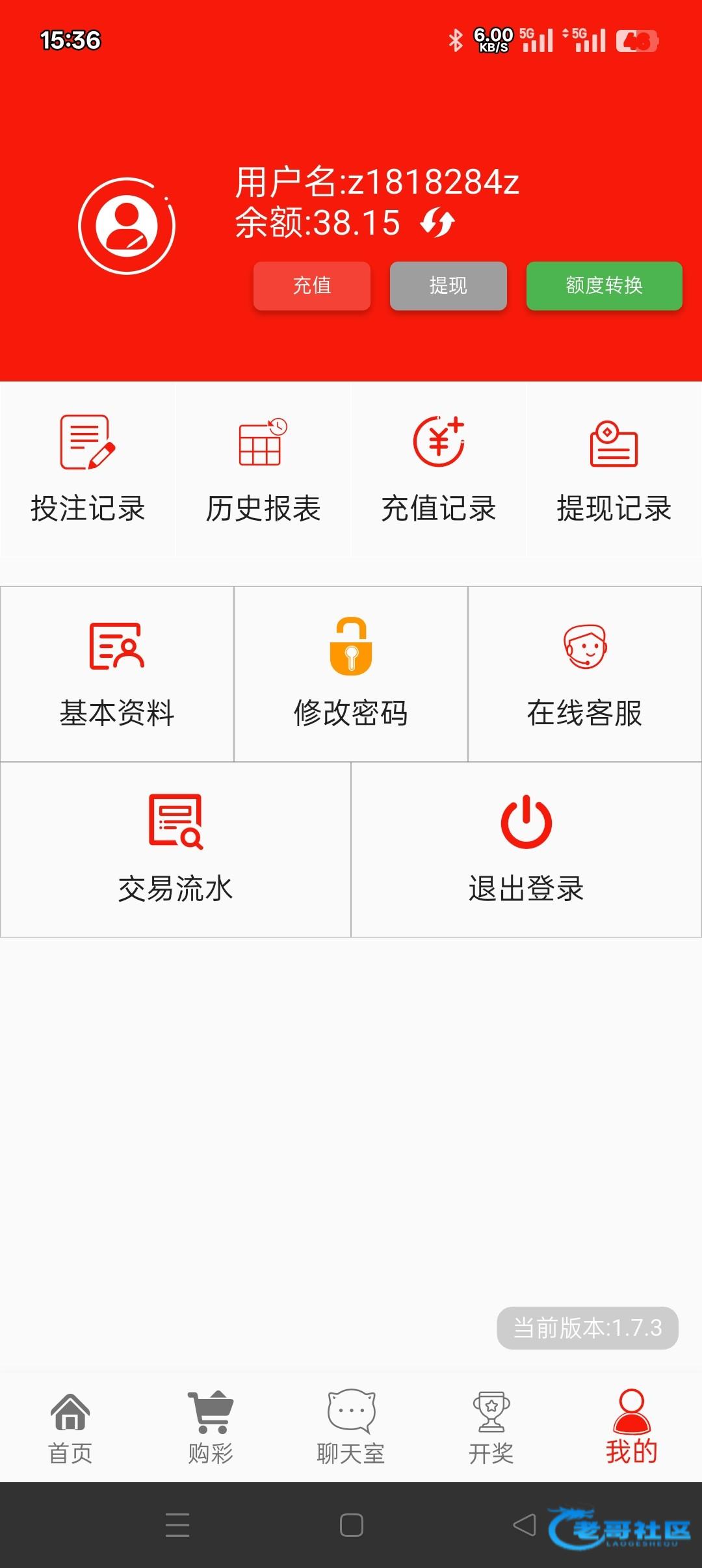702x1568 pixels.
Task: Select 修改密码 to change password
Action: pos(351,674)
